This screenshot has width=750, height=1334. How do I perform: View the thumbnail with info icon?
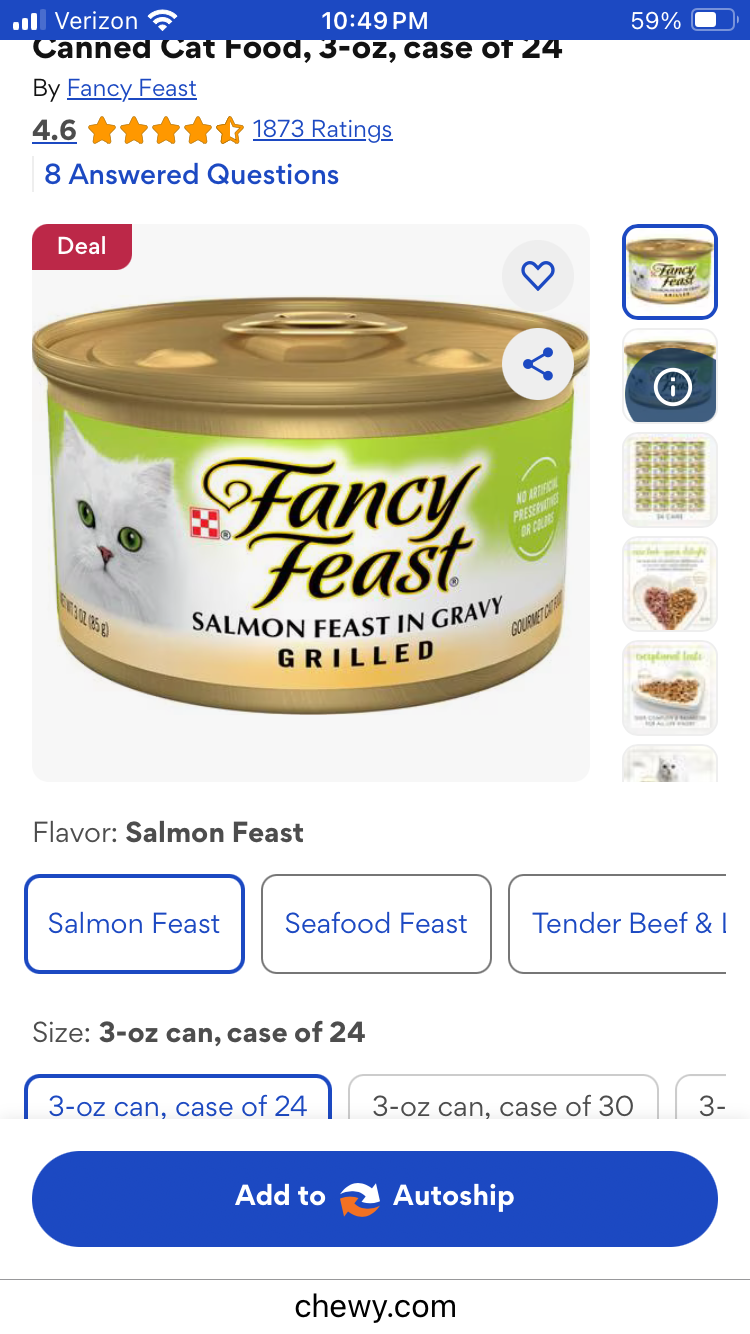(x=670, y=376)
